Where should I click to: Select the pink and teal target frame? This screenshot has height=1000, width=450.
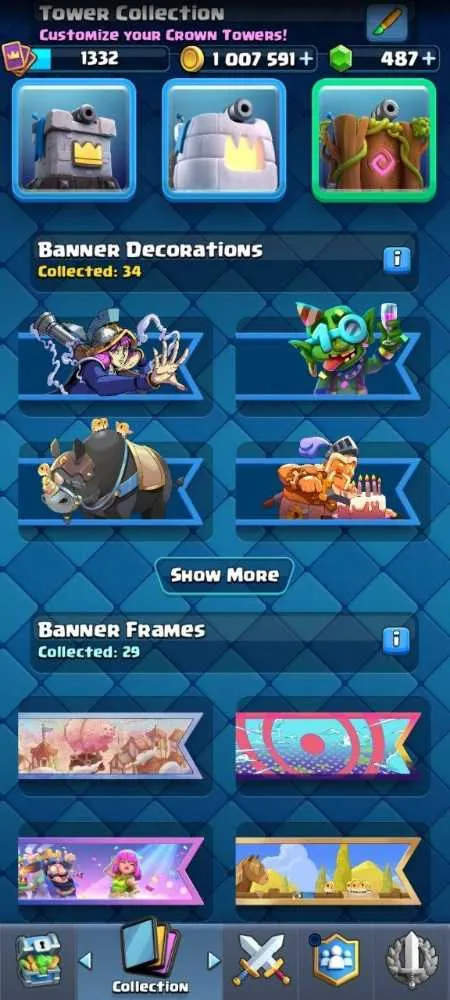click(x=329, y=746)
